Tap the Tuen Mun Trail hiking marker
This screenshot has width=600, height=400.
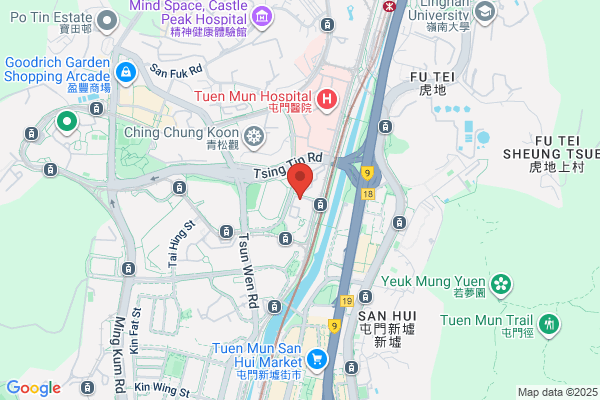(549, 325)
